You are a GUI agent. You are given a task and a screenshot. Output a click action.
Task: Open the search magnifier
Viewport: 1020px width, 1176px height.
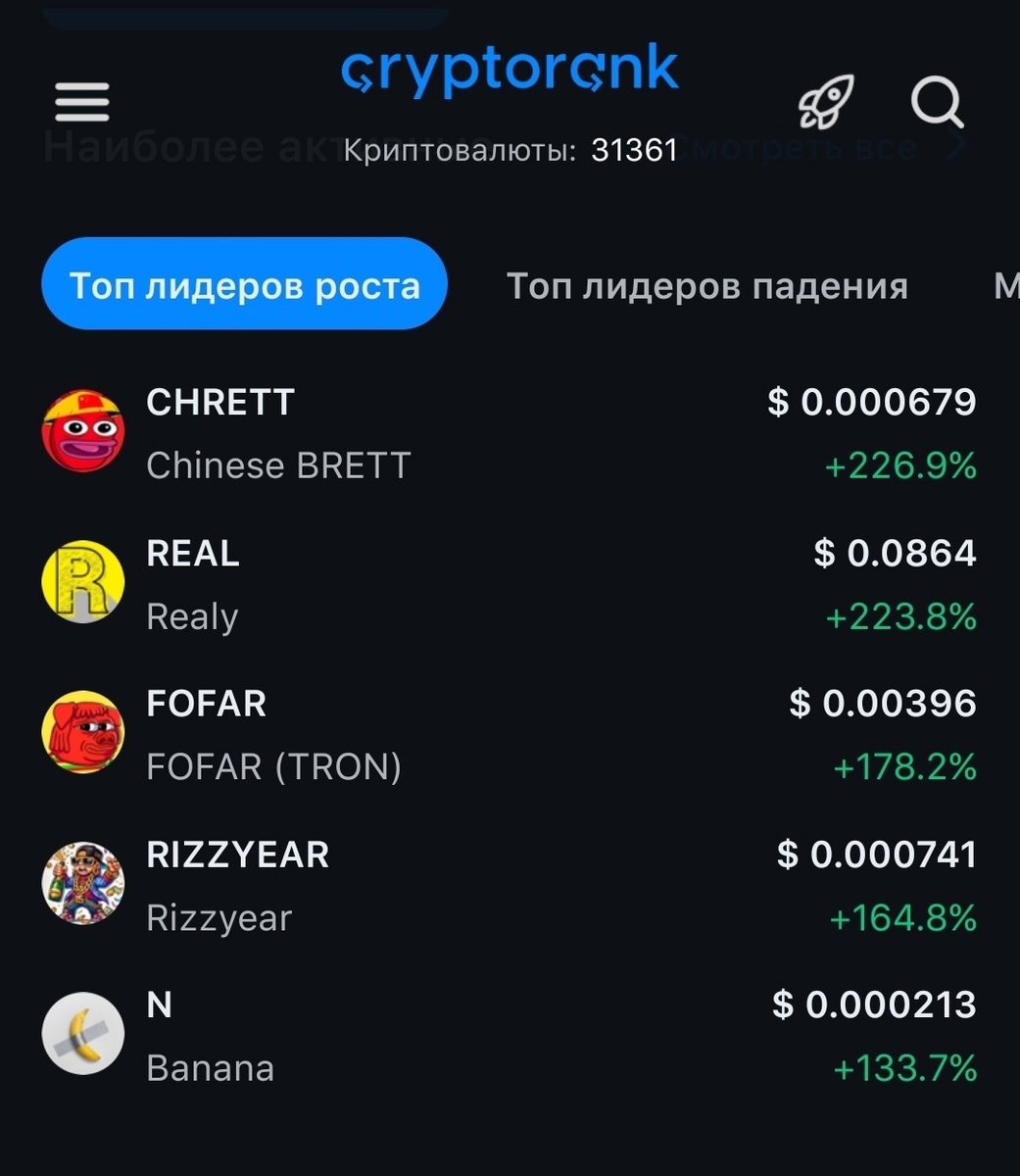point(938,102)
